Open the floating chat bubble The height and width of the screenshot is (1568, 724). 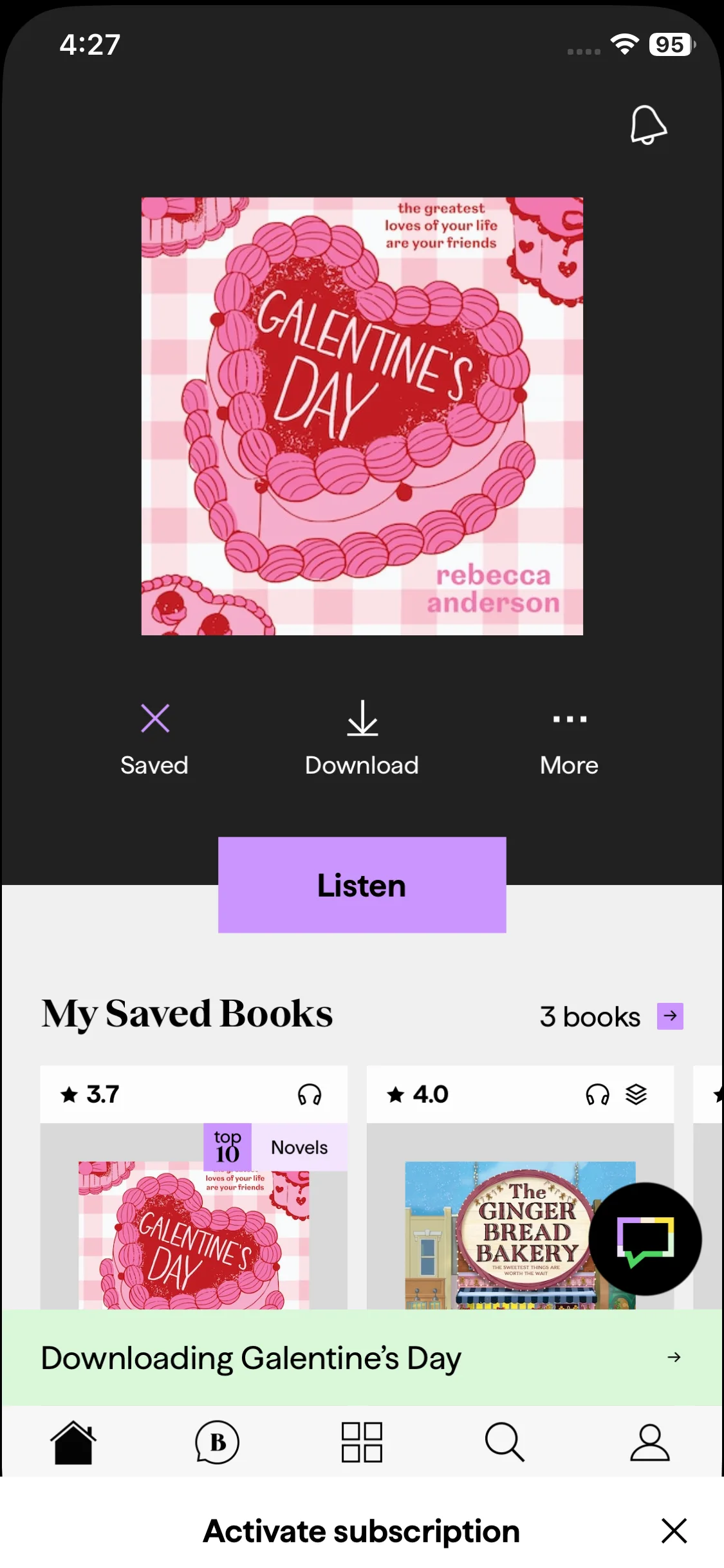(x=645, y=1239)
